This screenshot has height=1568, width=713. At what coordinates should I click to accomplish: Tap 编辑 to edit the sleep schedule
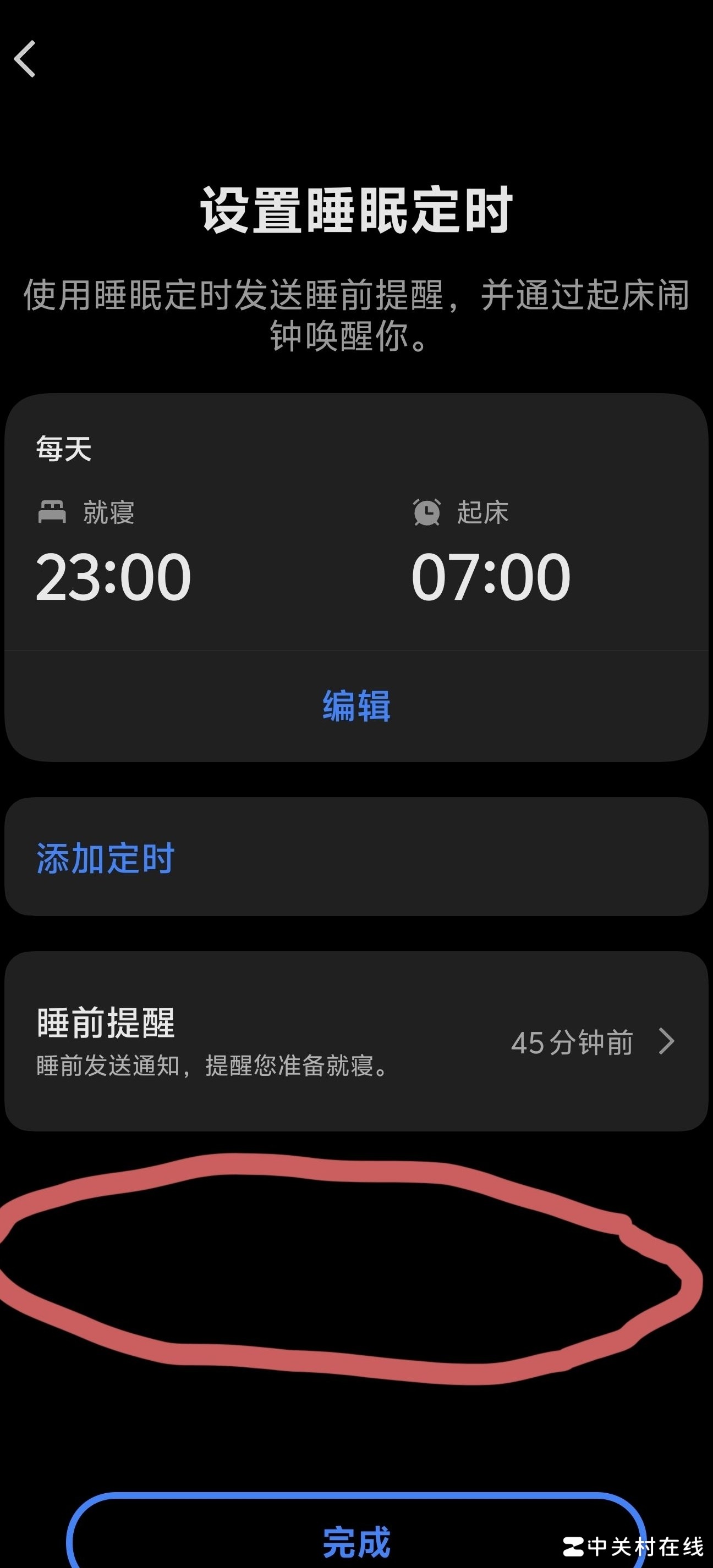click(x=356, y=706)
